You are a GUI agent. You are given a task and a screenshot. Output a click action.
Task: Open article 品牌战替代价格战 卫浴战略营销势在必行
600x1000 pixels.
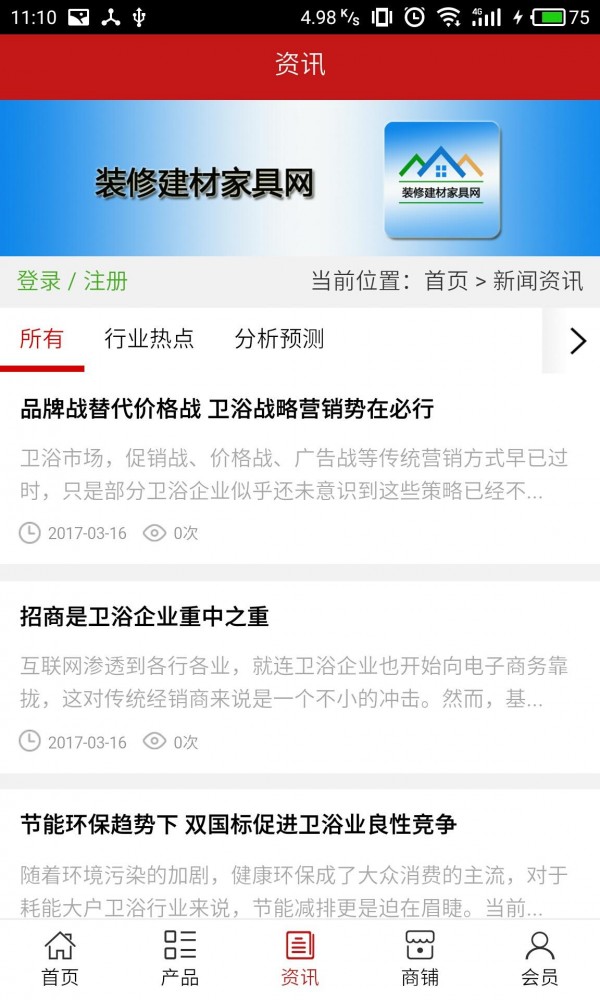point(227,408)
